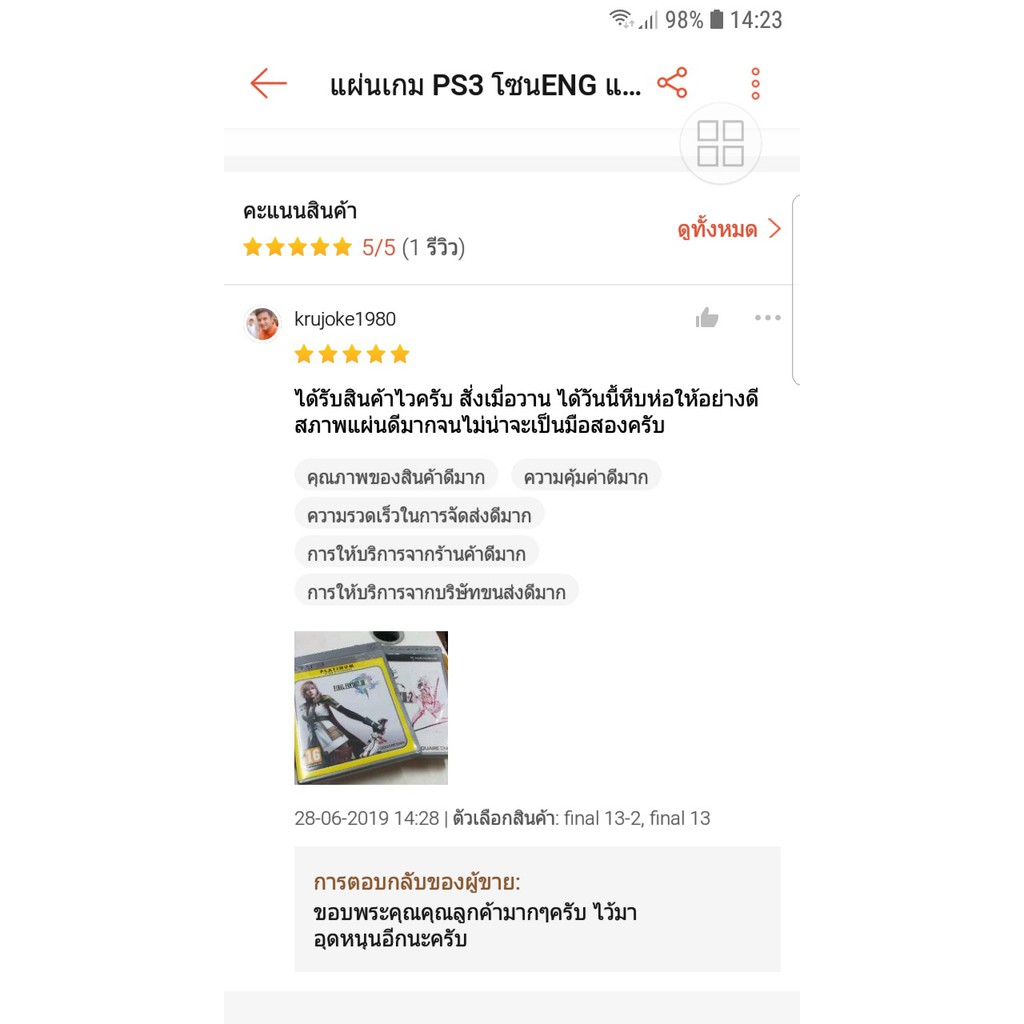Open krujoke1980's profile avatar
The image size is (1024, 1024).
pos(262,323)
